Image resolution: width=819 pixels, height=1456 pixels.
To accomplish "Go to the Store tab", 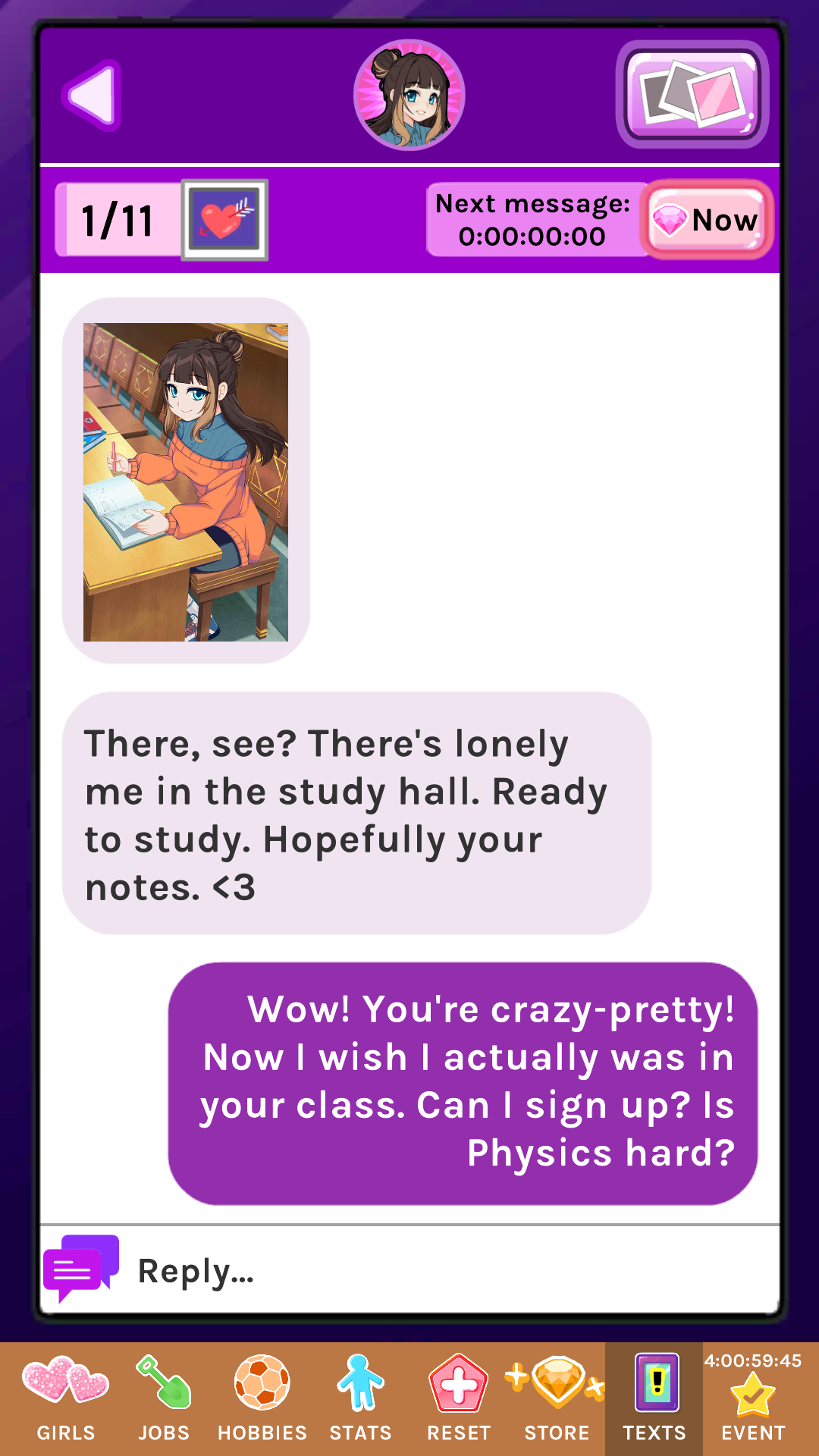I will (557, 1399).
